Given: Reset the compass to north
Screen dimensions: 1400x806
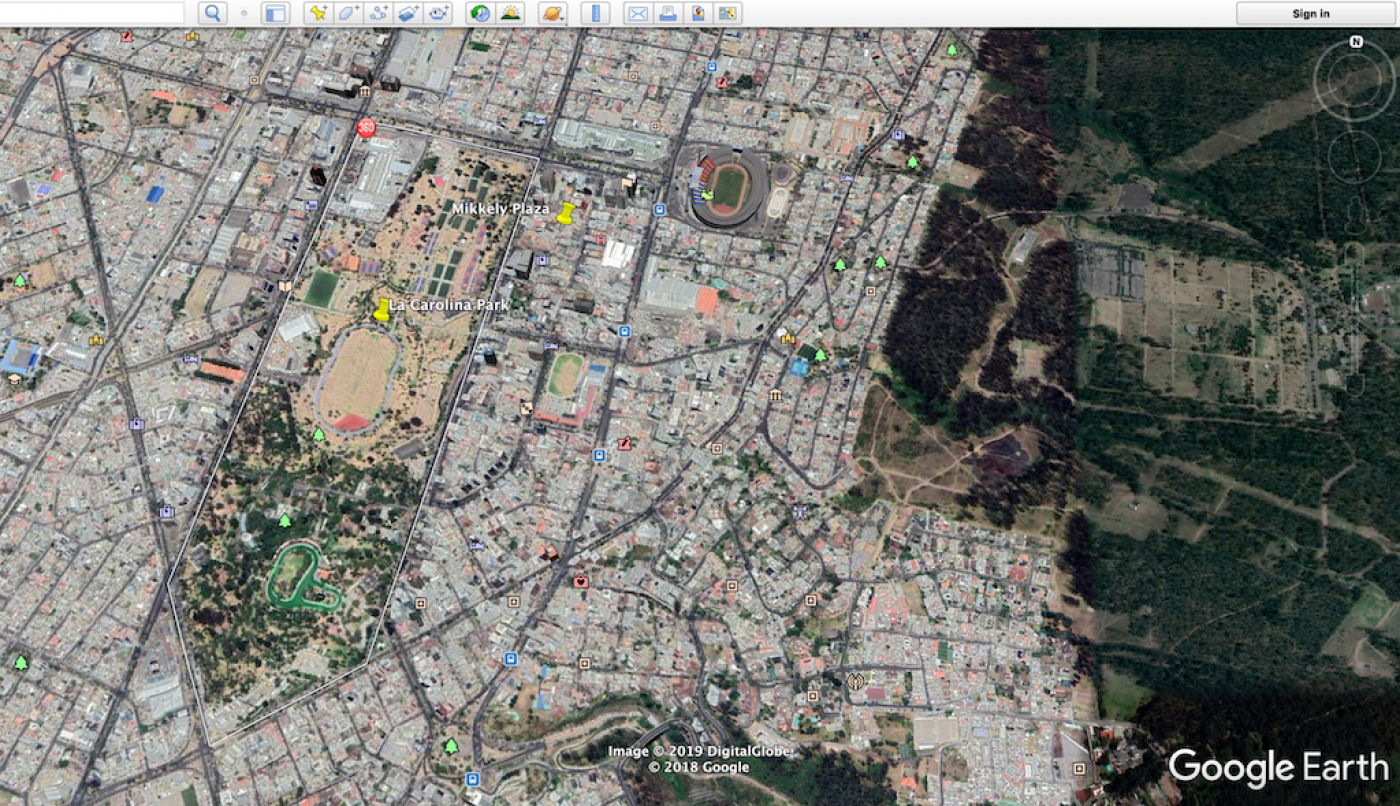Looking at the screenshot, I should [1356, 42].
